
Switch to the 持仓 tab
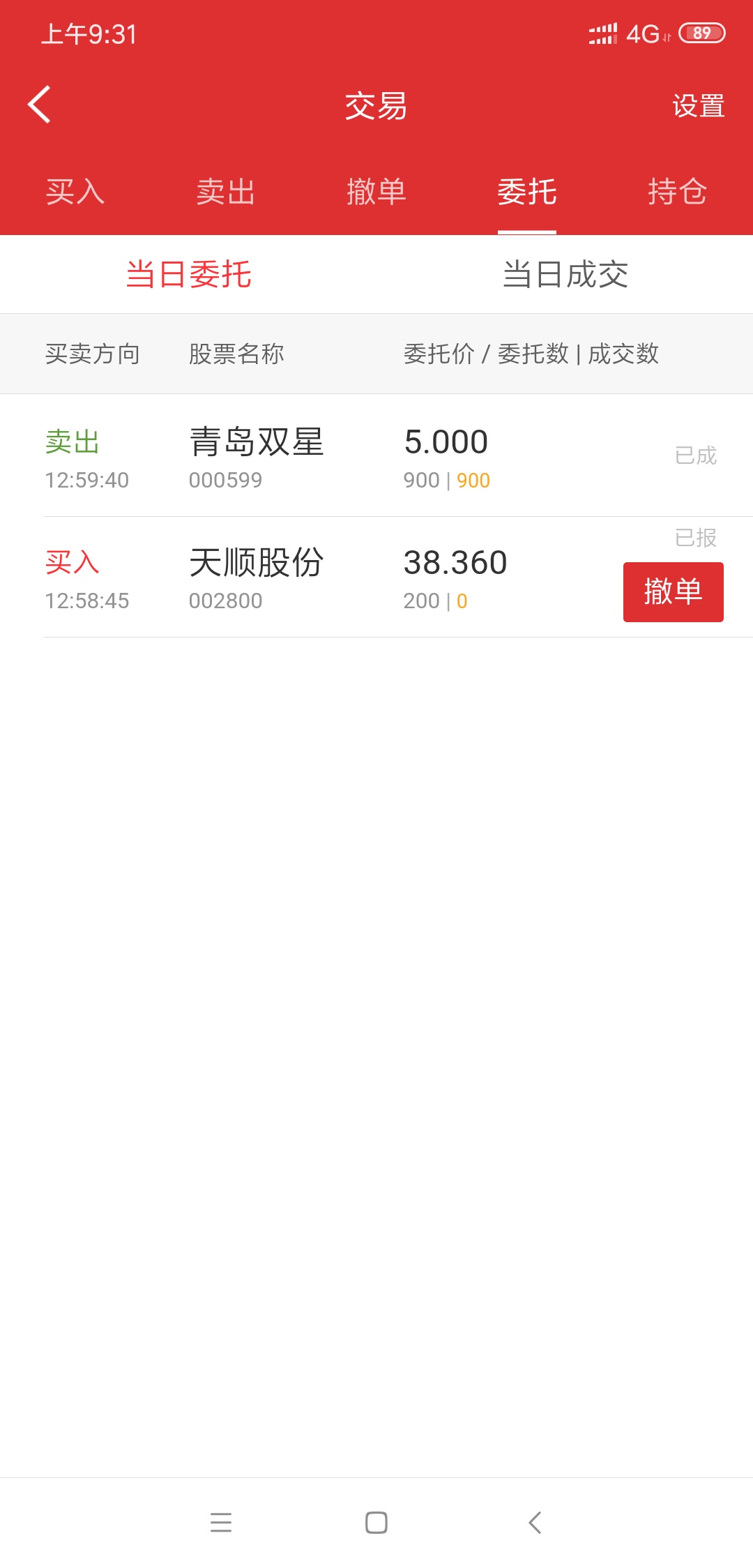(678, 192)
